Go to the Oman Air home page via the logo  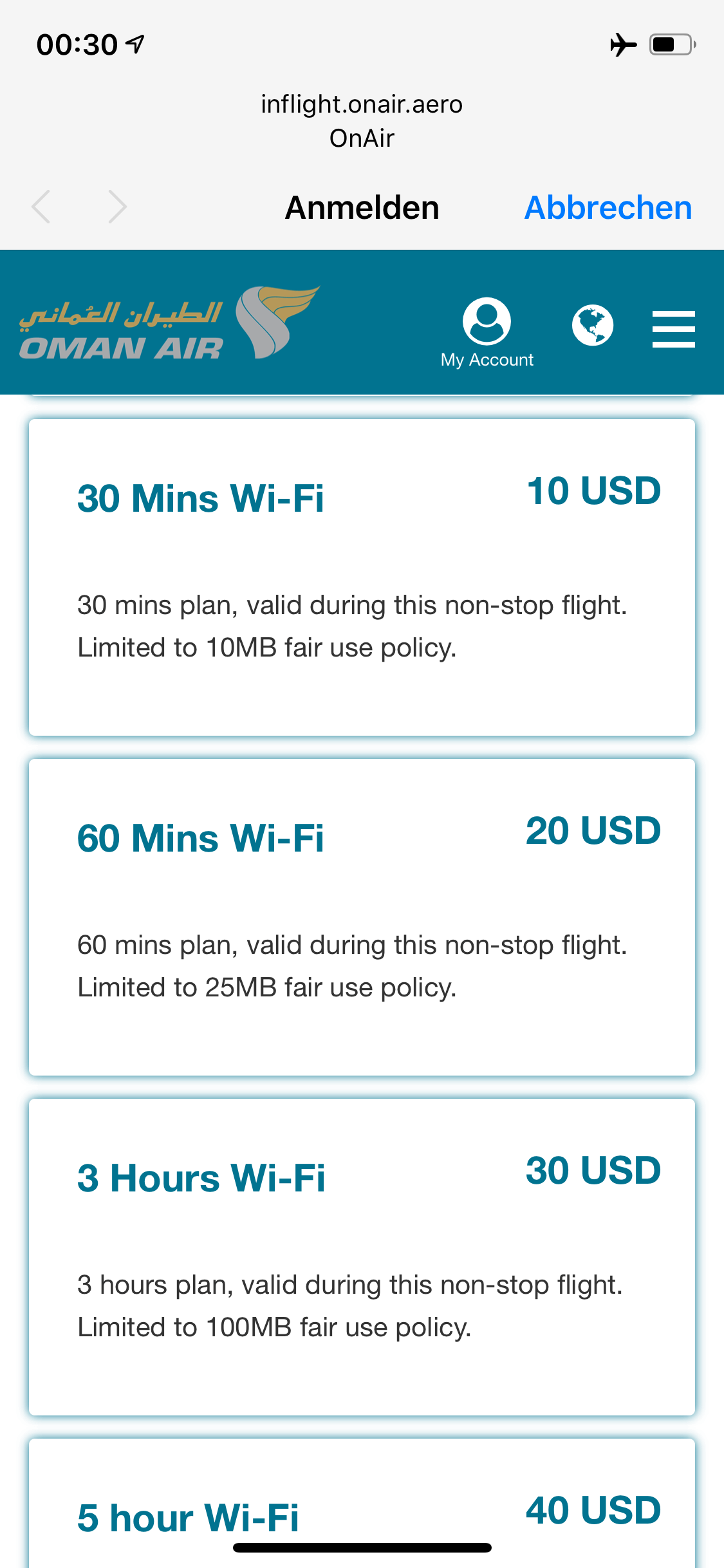pyautogui.click(x=169, y=323)
